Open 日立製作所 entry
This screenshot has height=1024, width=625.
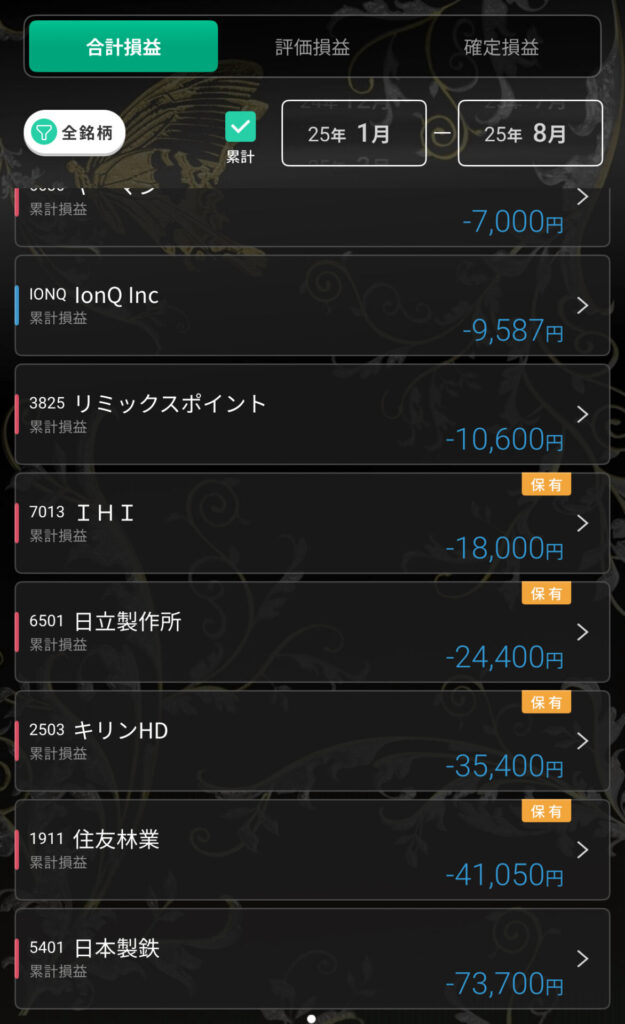click(x=312, y=632)
